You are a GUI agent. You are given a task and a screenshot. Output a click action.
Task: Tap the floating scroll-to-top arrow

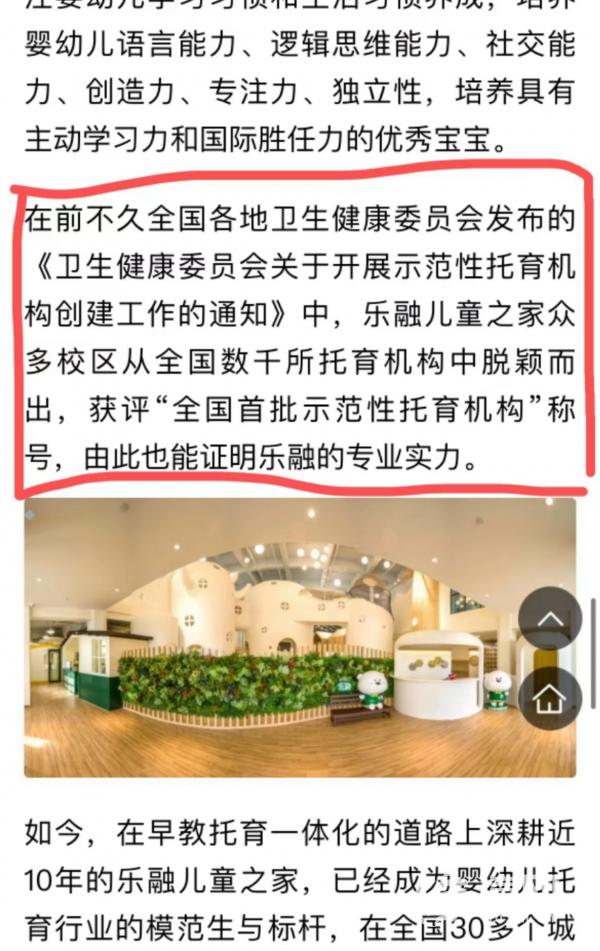550,618
